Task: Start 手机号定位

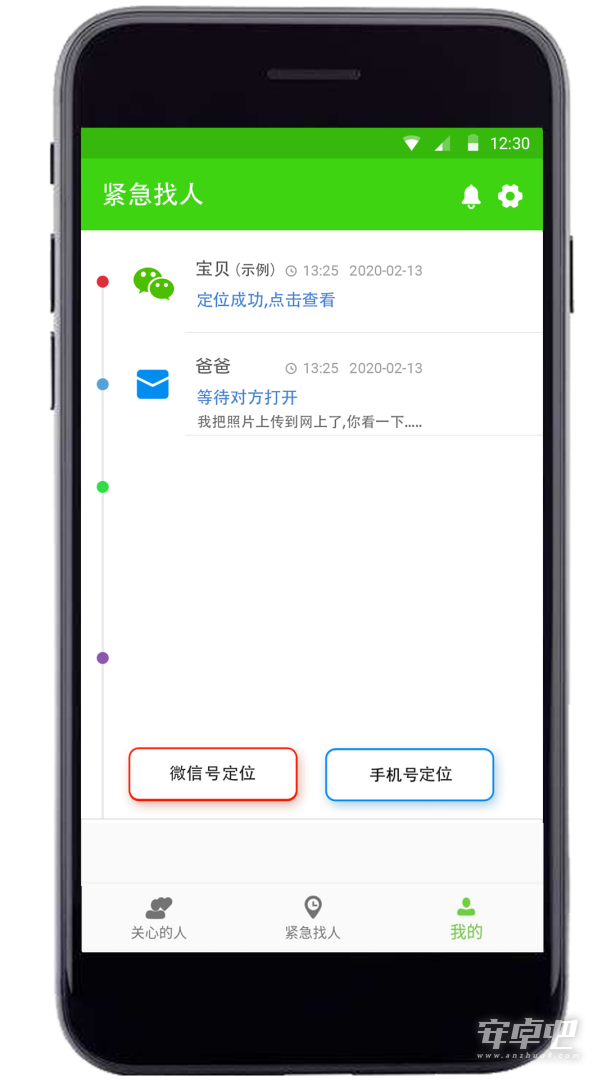Action: click(410, 775)
